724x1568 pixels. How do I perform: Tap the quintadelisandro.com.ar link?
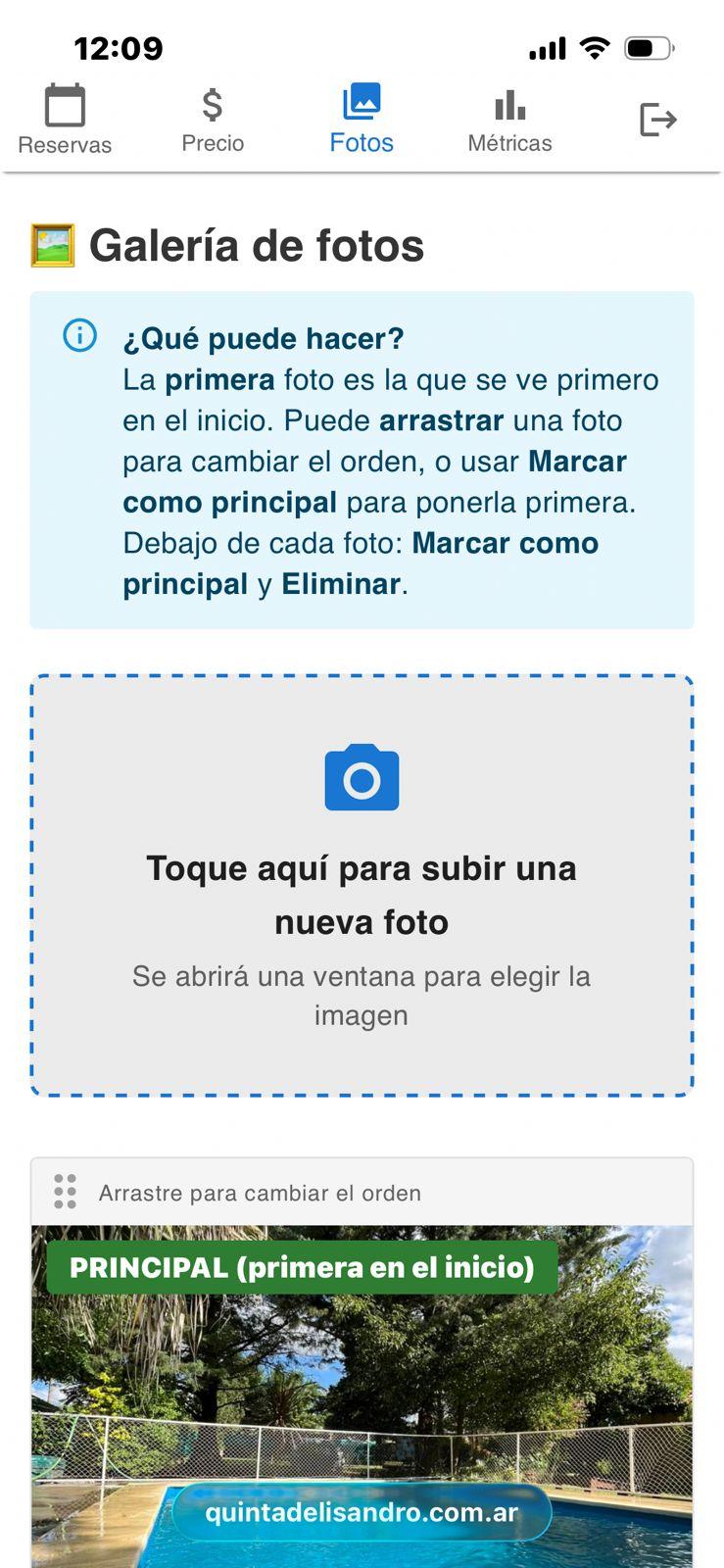362,1512
